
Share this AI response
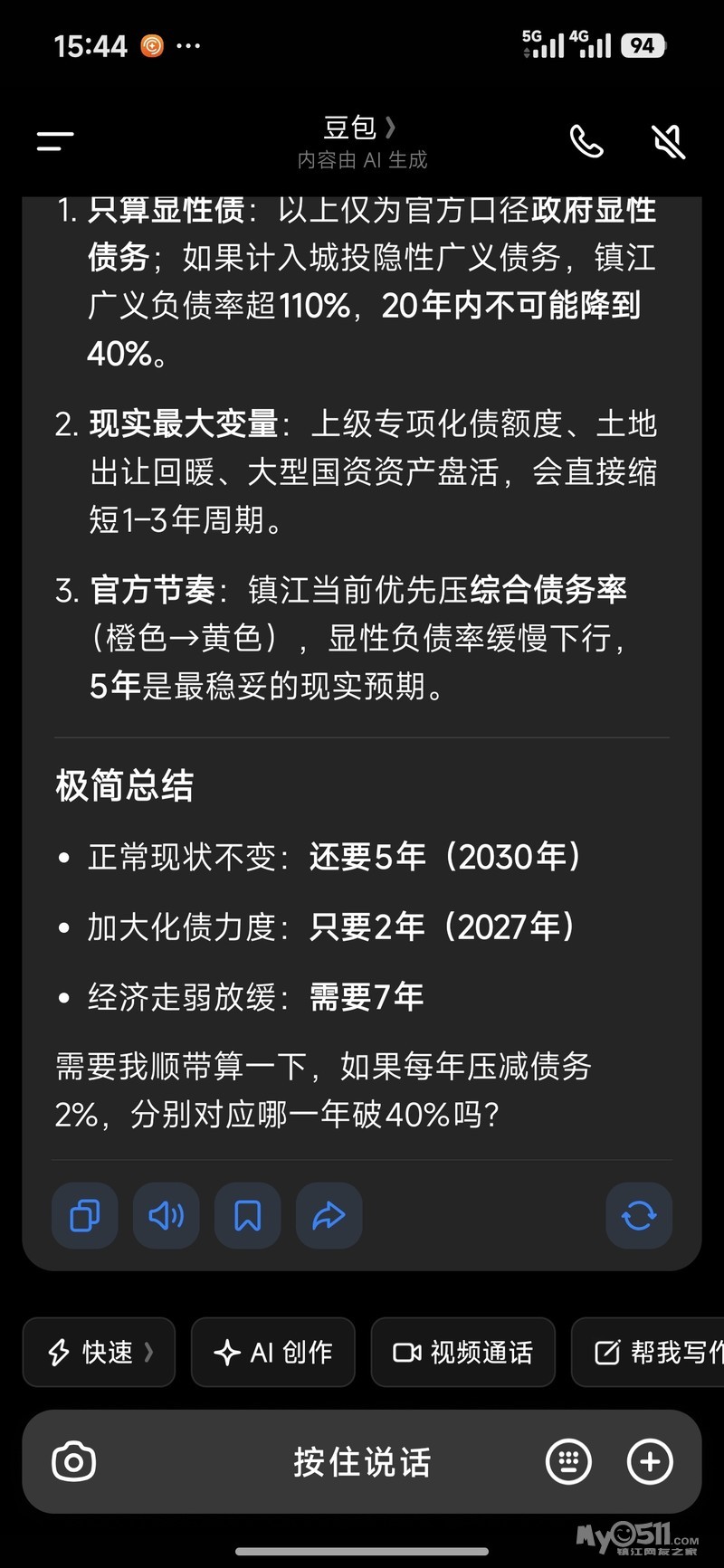(329, 1215)
